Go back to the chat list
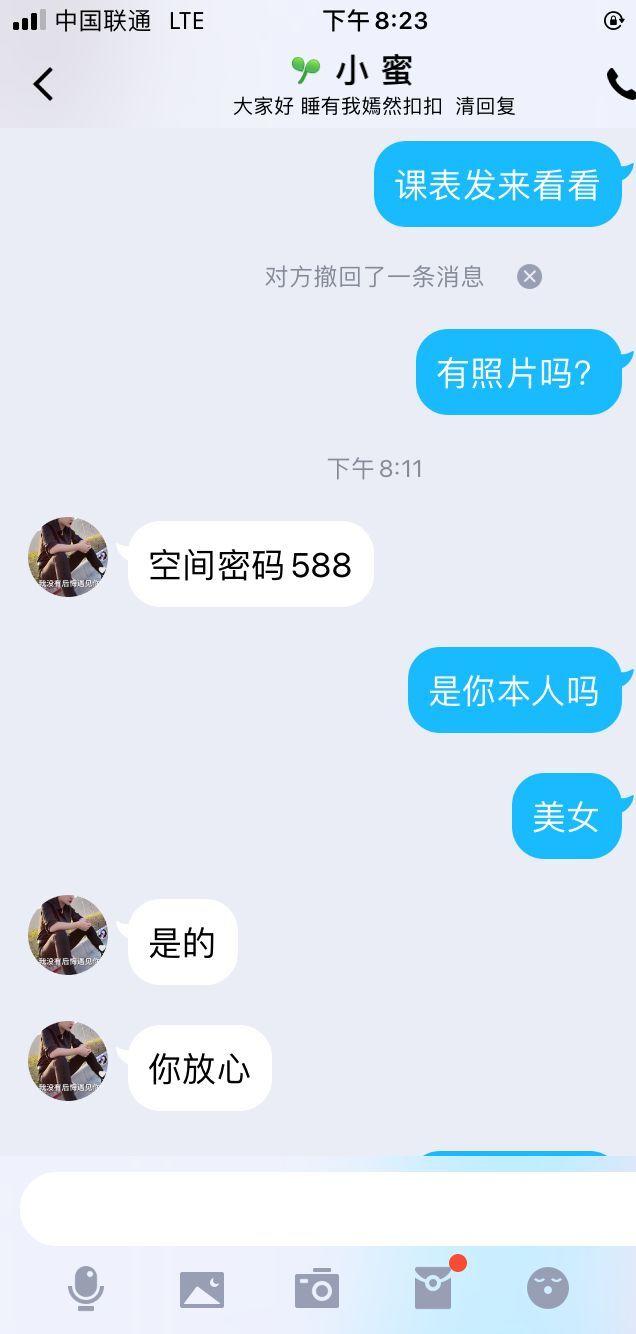Viewport: 636px width, 1334px height. [x=42, y=85]
